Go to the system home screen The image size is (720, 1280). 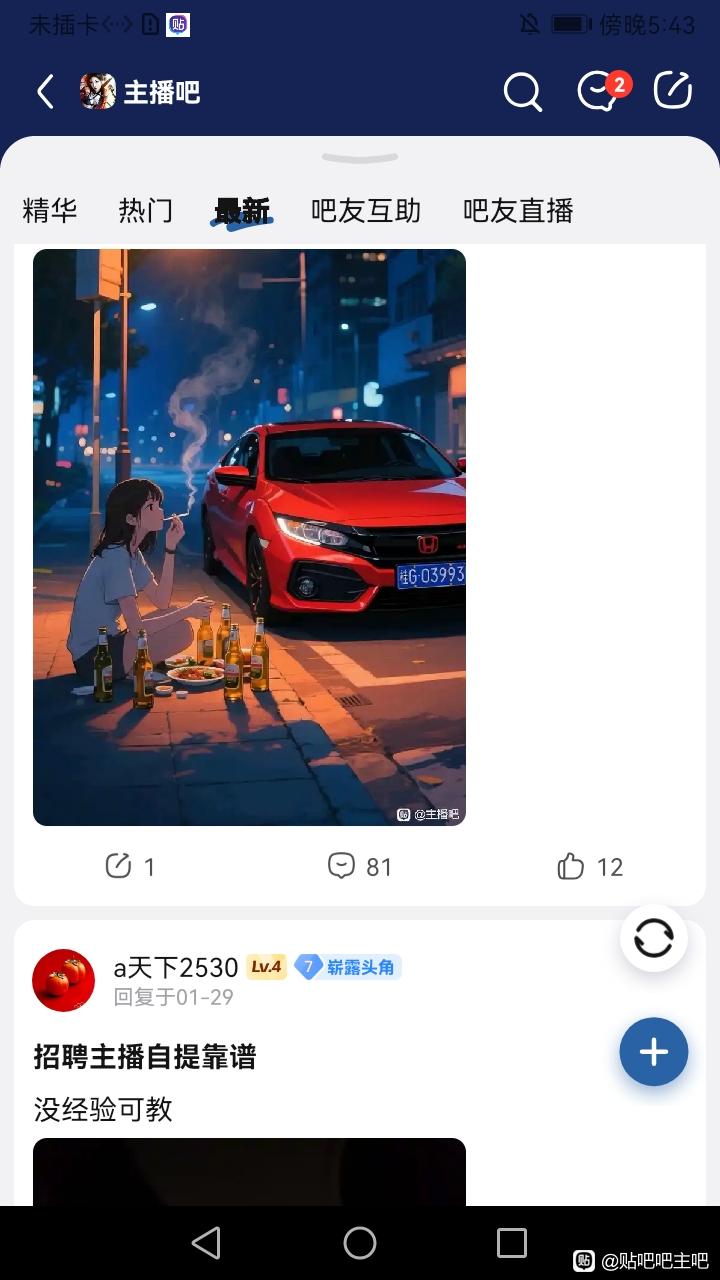pyautogui.click(x=360, y=1243)
